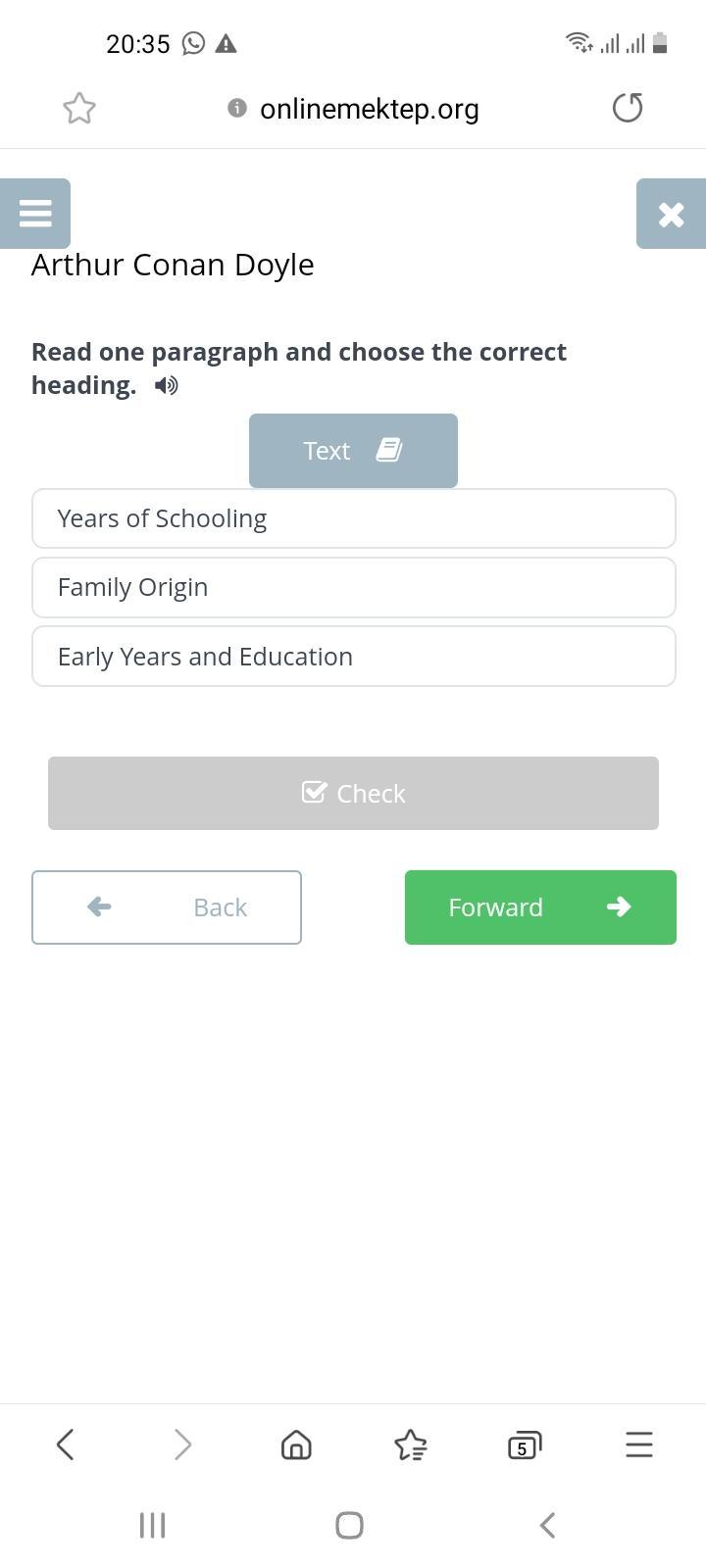Tap the Check button
Viewport: 706px width, 1568px height.
coord(353,793)
